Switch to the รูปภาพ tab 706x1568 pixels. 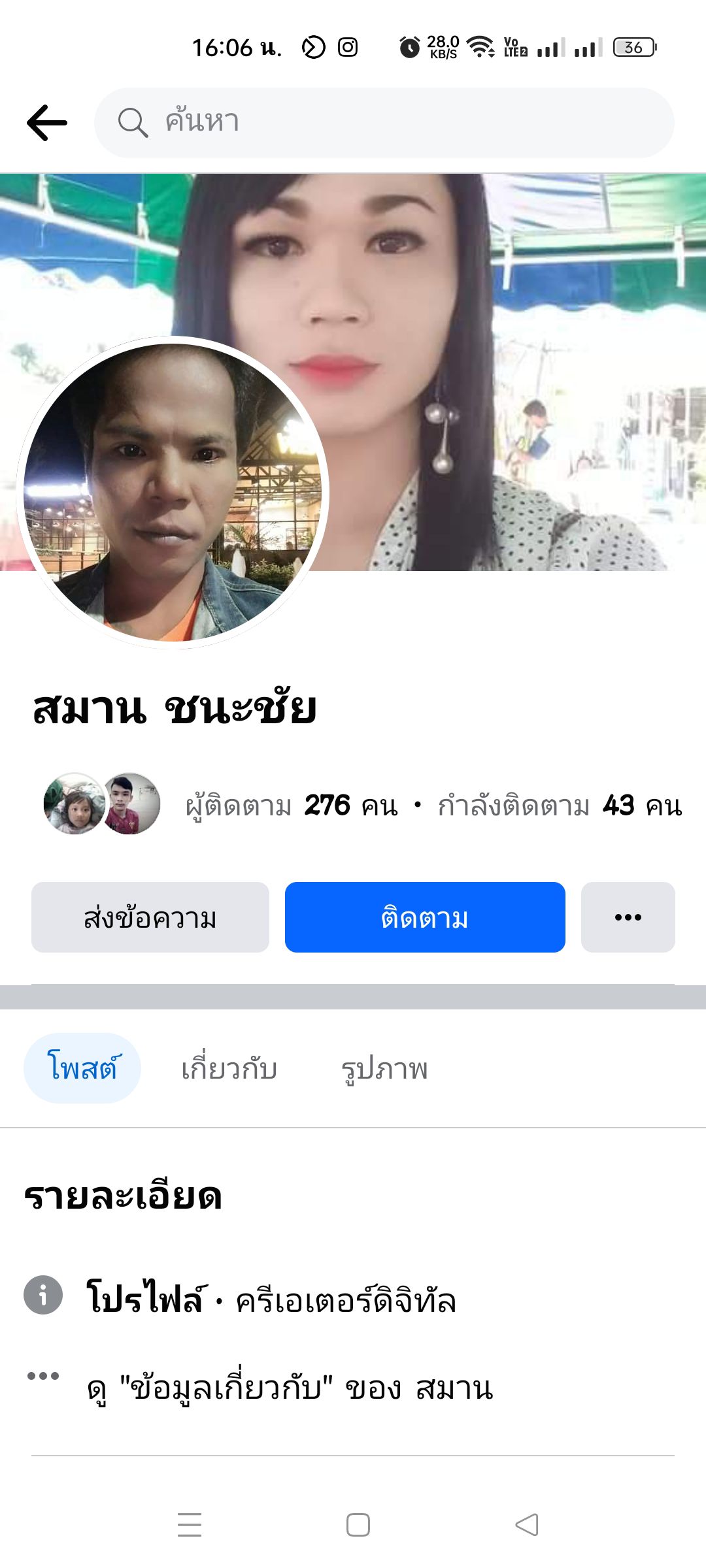click(x=384, y=1068)
